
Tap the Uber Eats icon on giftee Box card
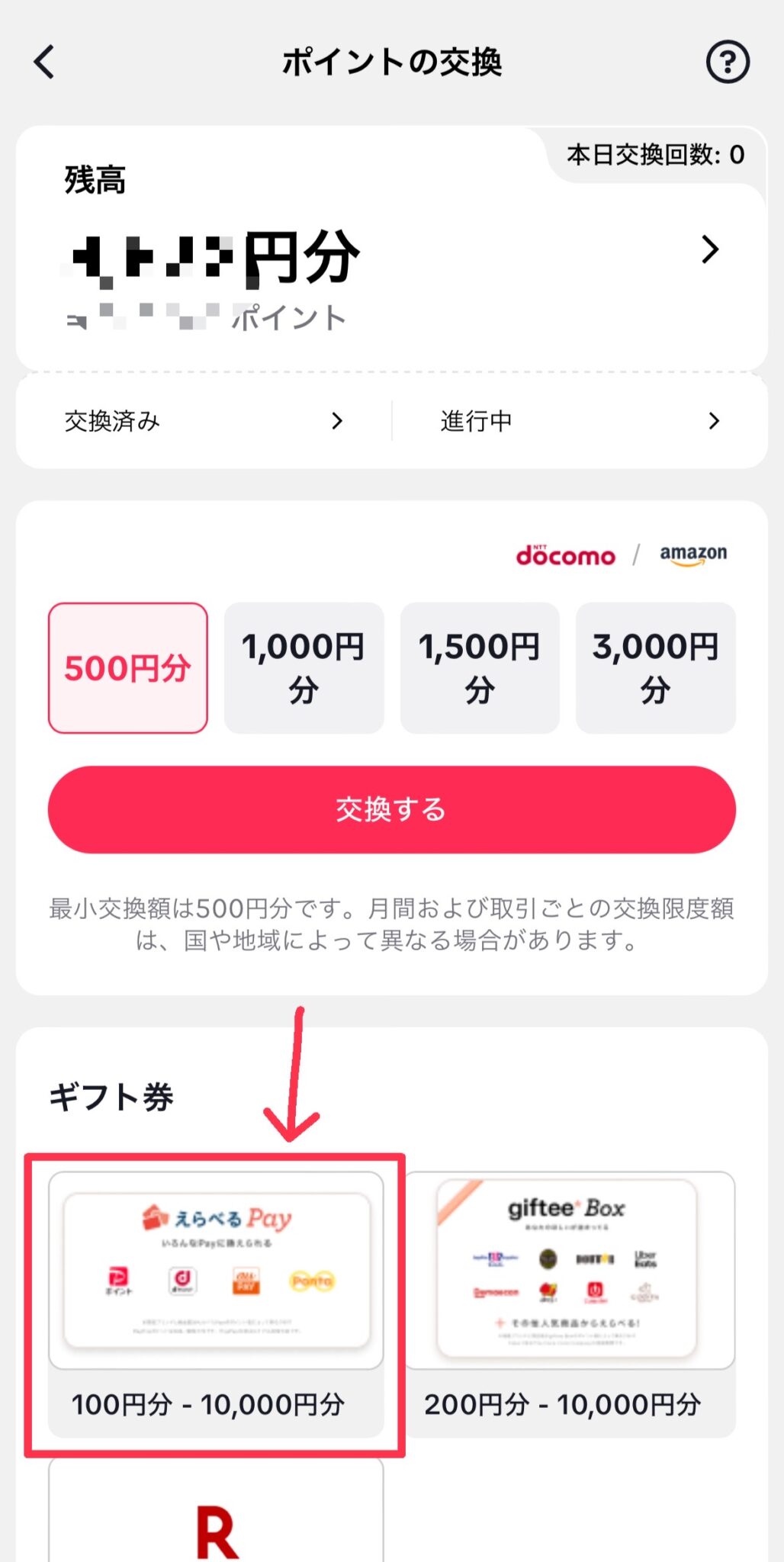point(646,1259)
